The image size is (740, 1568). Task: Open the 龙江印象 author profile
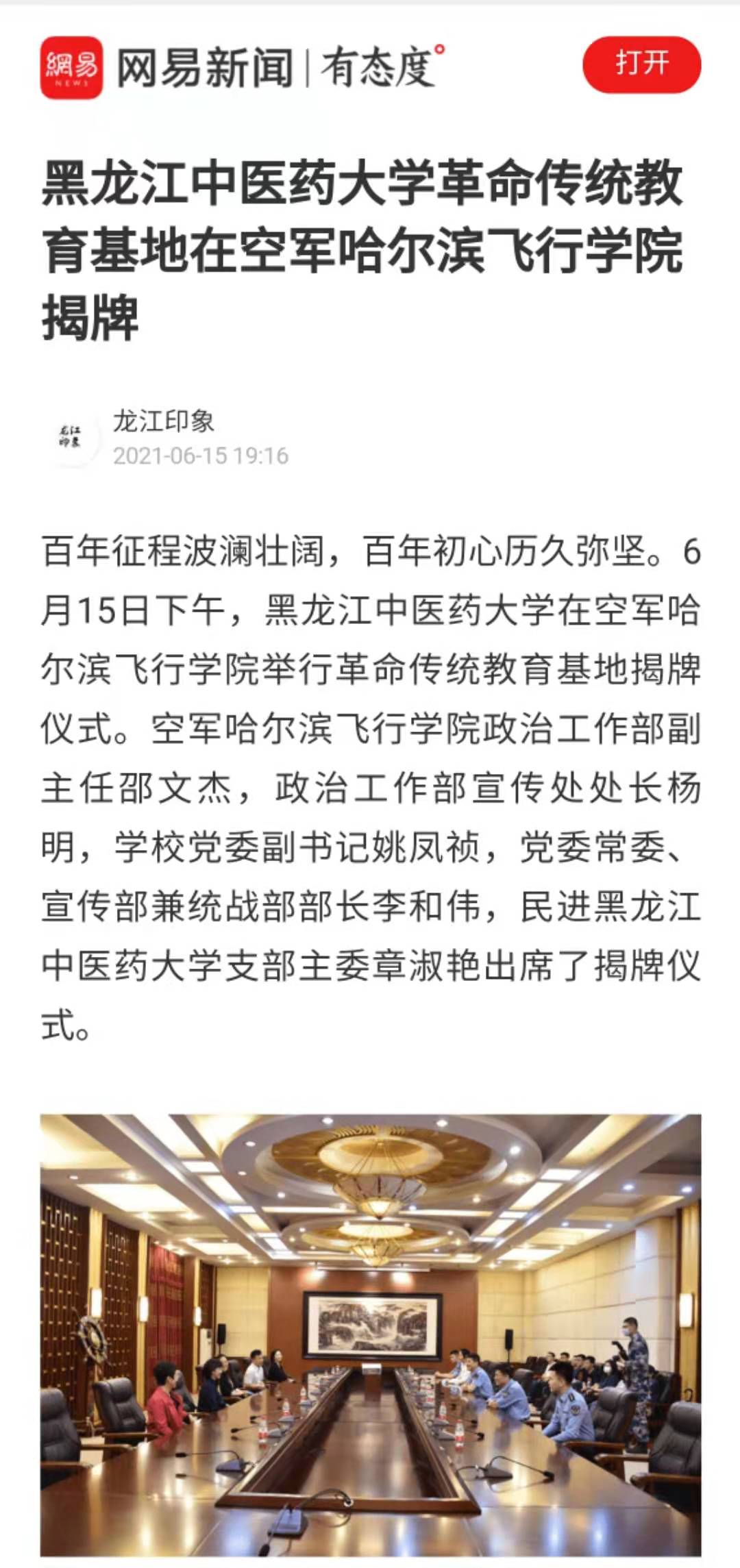pyautogui.click(x=163, y=421)
